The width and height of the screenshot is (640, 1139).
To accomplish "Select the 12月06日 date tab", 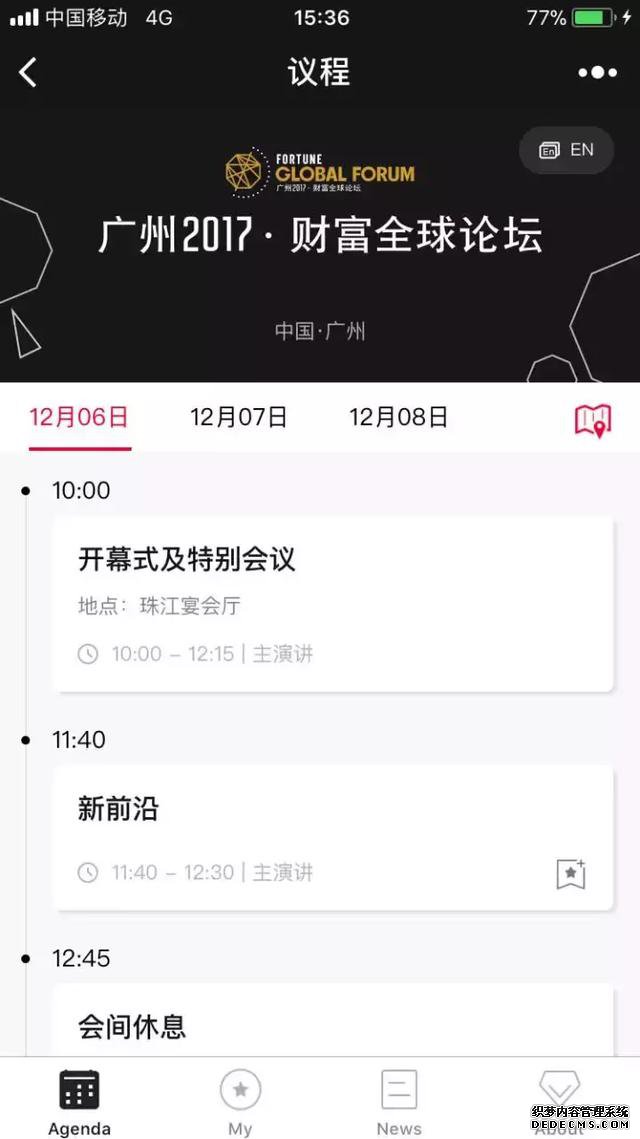I will pos(79,417).
